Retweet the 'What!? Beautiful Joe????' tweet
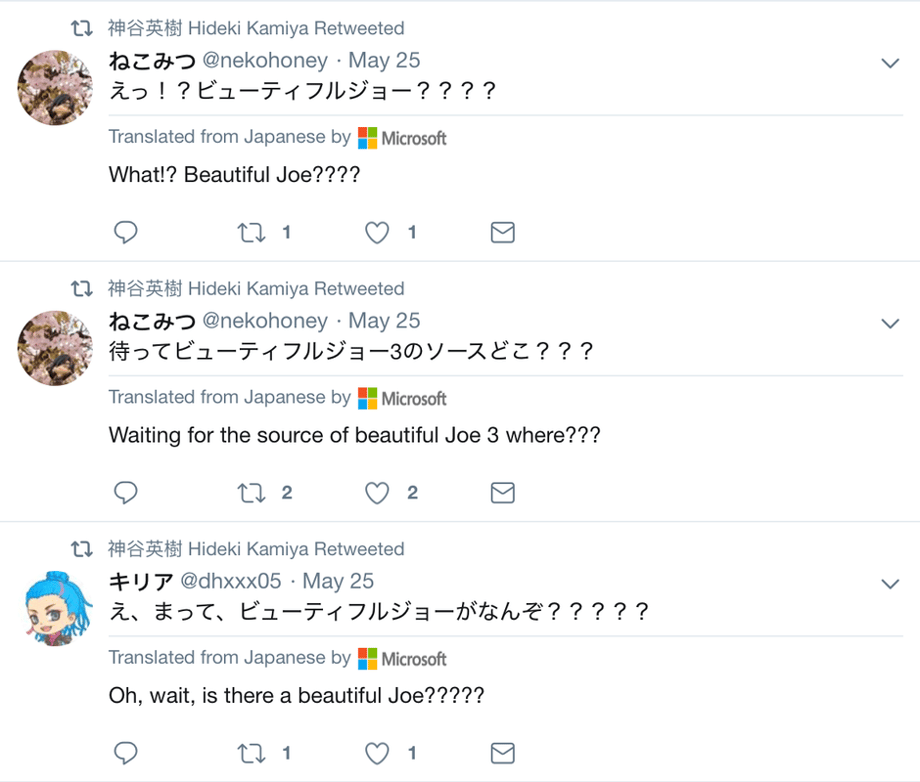The width and height of the screenshot is (920, 782). click(251, 233)
